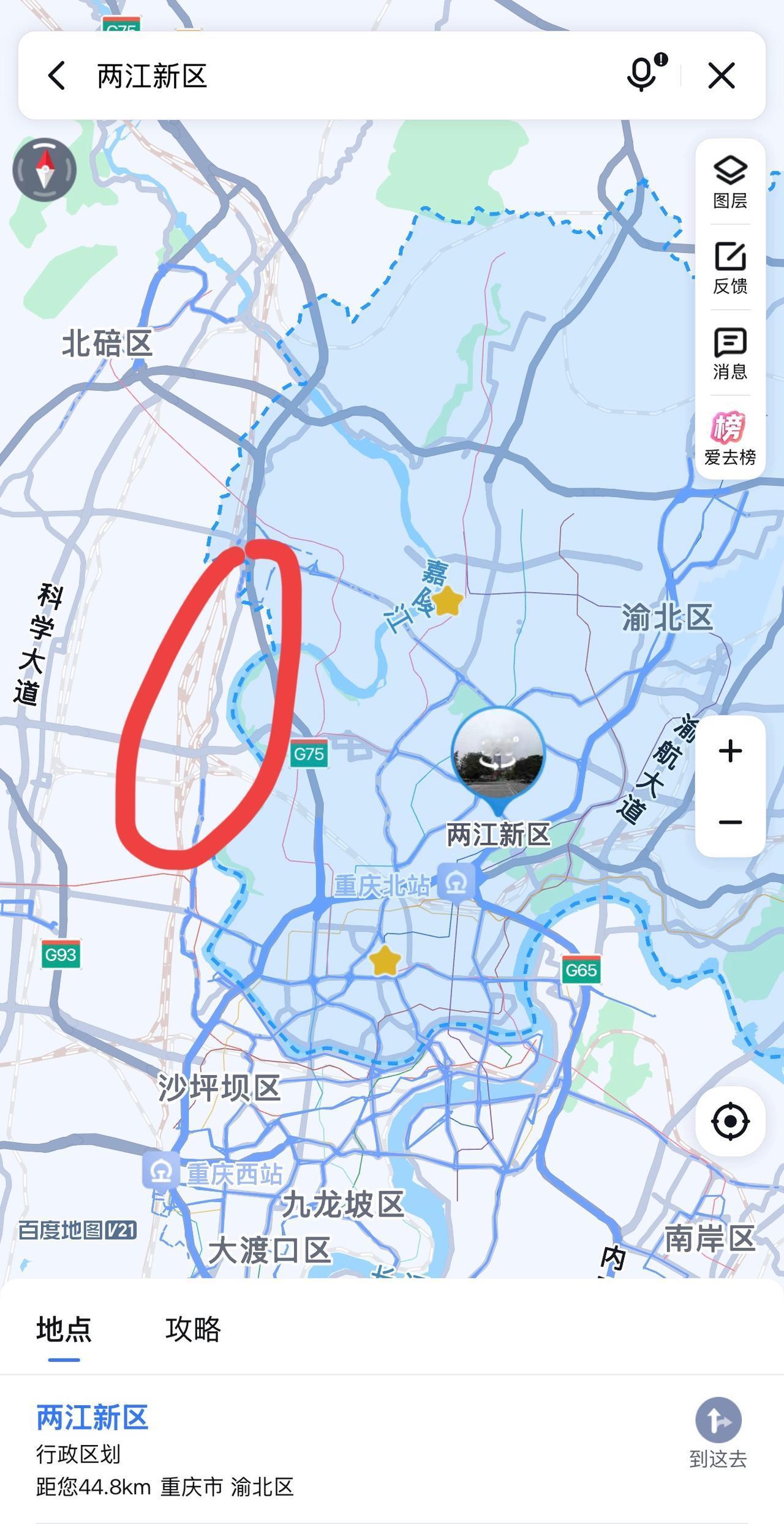This screenshot has width=784, height=1524.
Task: Tap the 重庆西站 station marker
Action: 161,1171
